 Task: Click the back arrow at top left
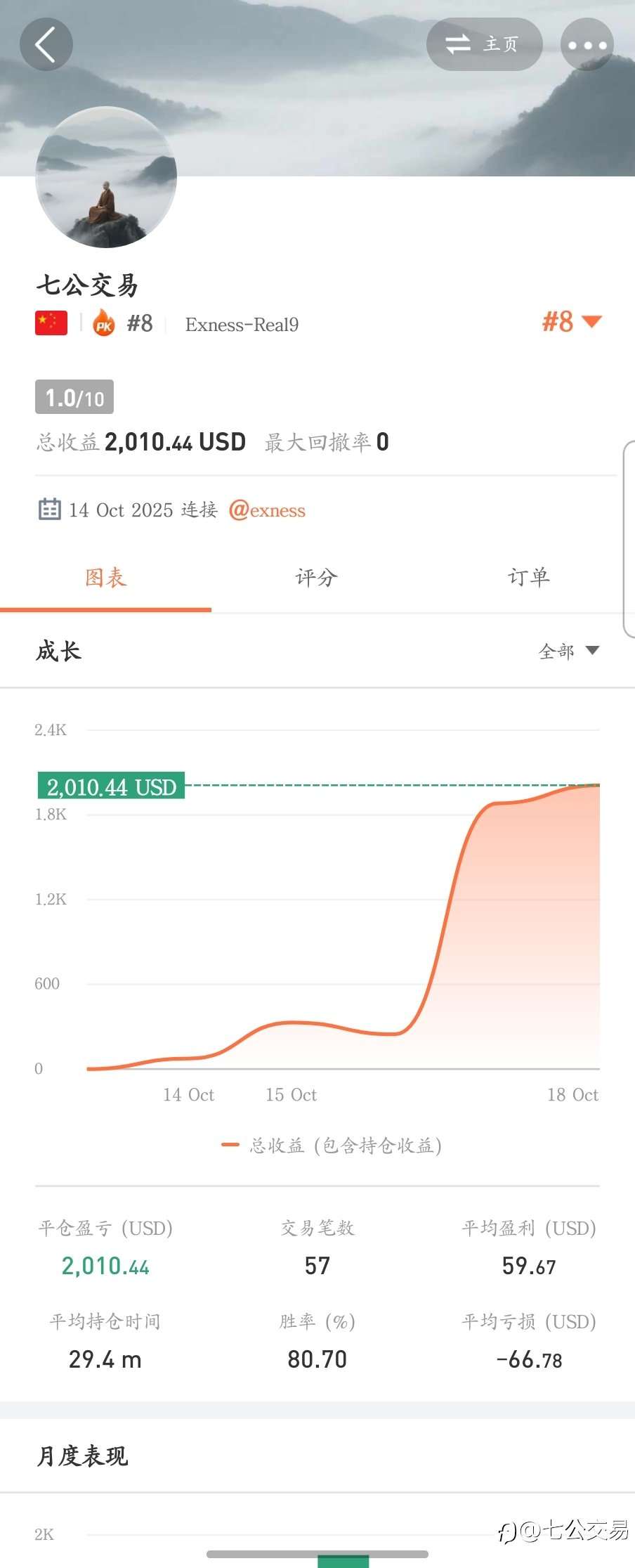tap(46, 44)
